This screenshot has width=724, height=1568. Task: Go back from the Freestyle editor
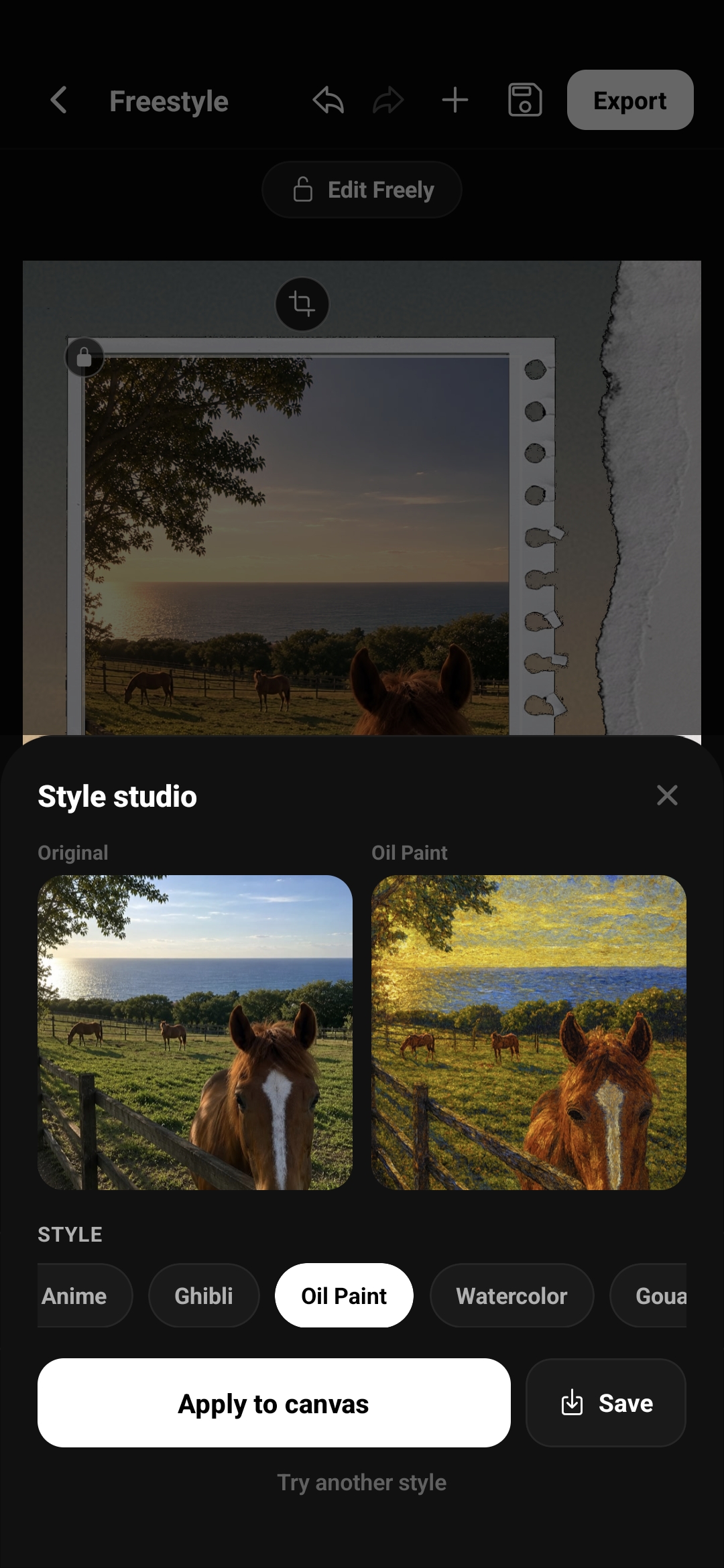coord(59,101)
